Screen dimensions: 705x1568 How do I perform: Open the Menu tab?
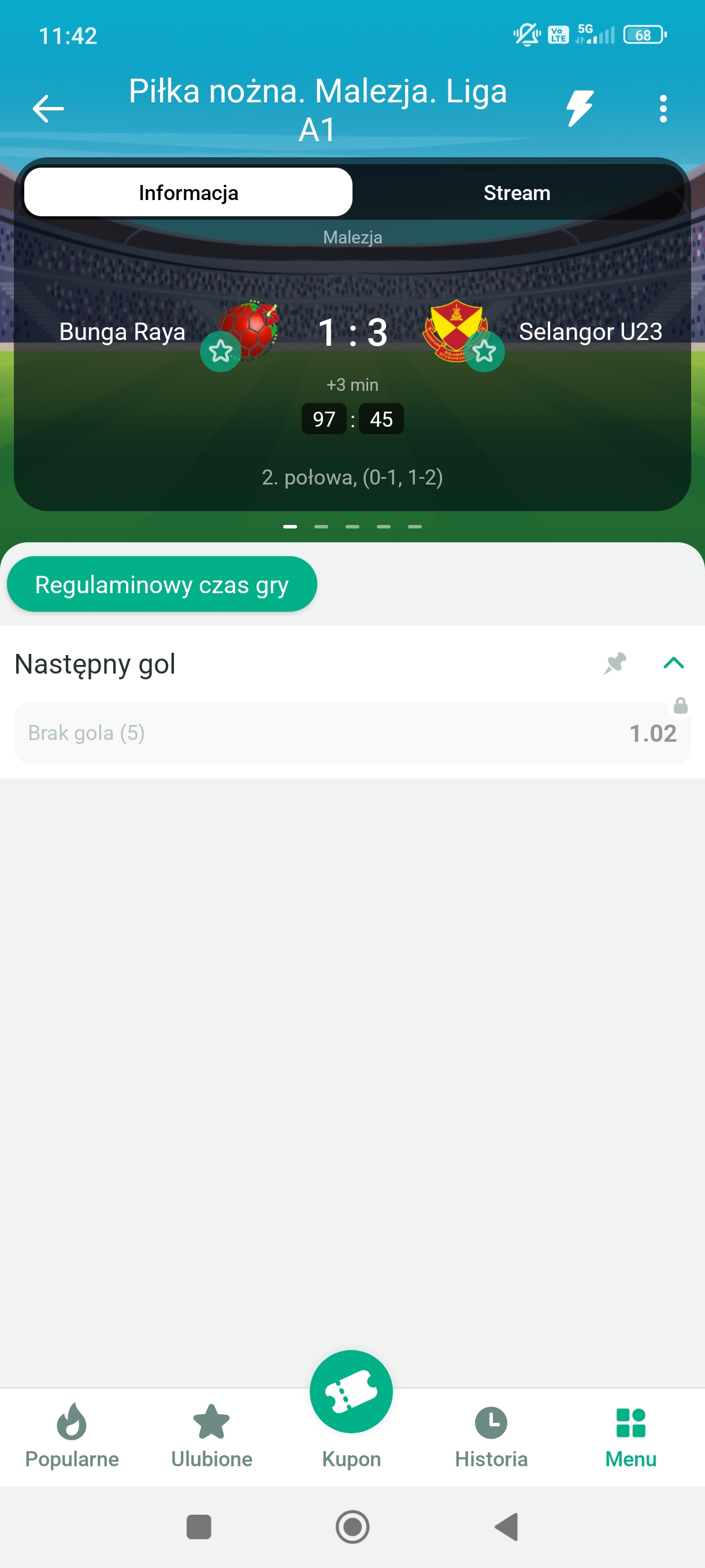tap(631, 1434)
